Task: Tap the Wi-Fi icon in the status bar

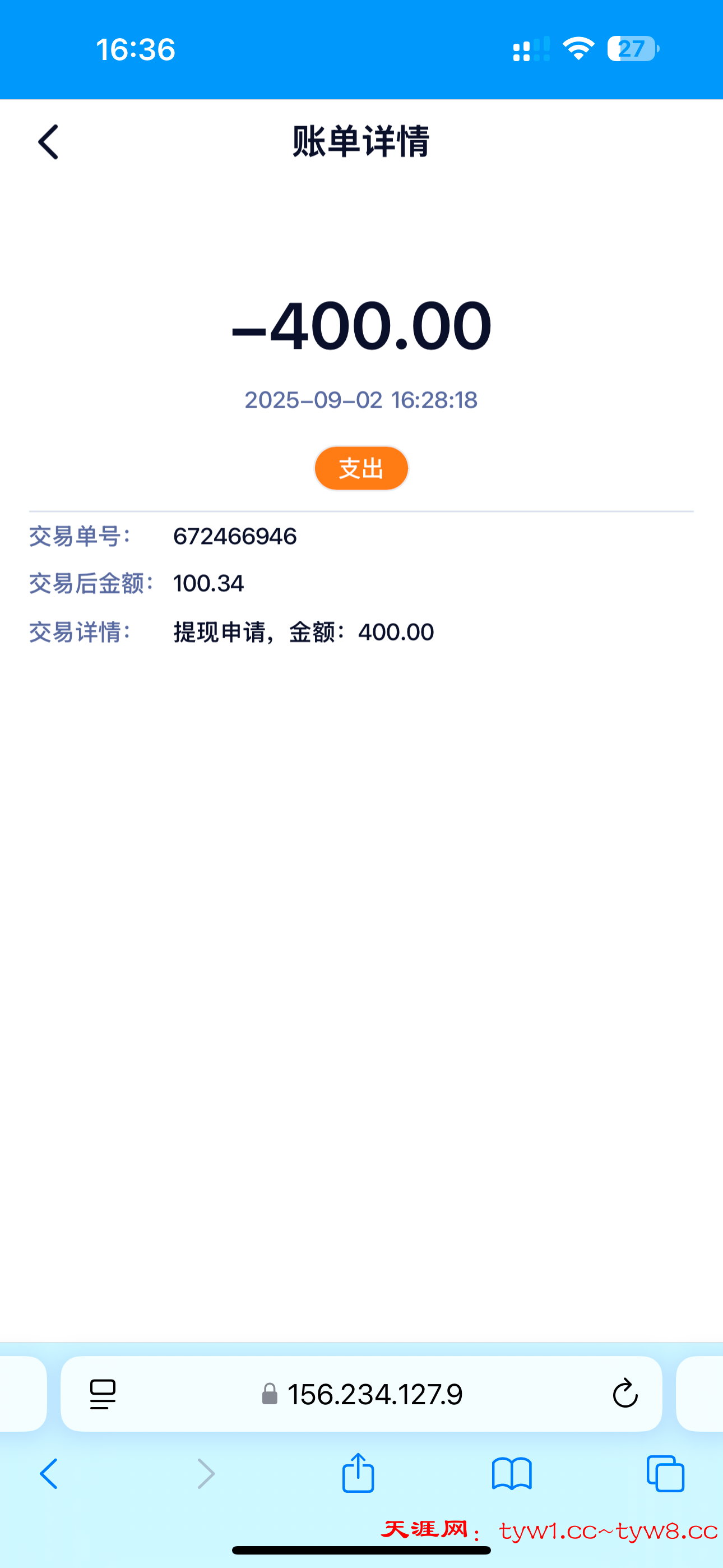Action: pyautogui.click(x=577, y=50)
